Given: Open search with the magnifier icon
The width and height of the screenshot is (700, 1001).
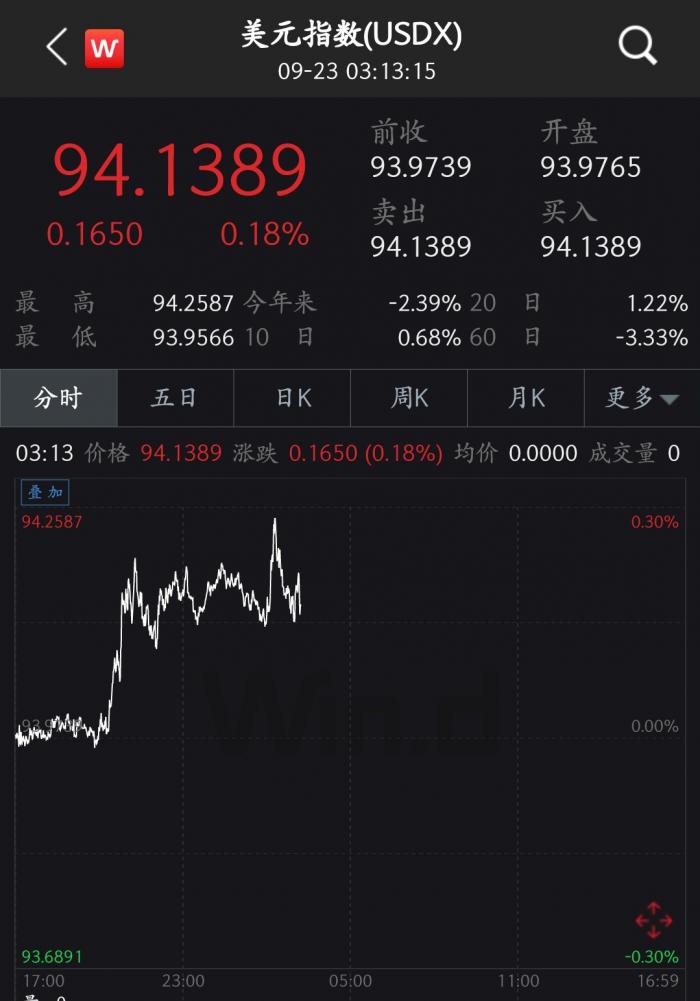Looking at the screenshot, I should pos(637,46).
